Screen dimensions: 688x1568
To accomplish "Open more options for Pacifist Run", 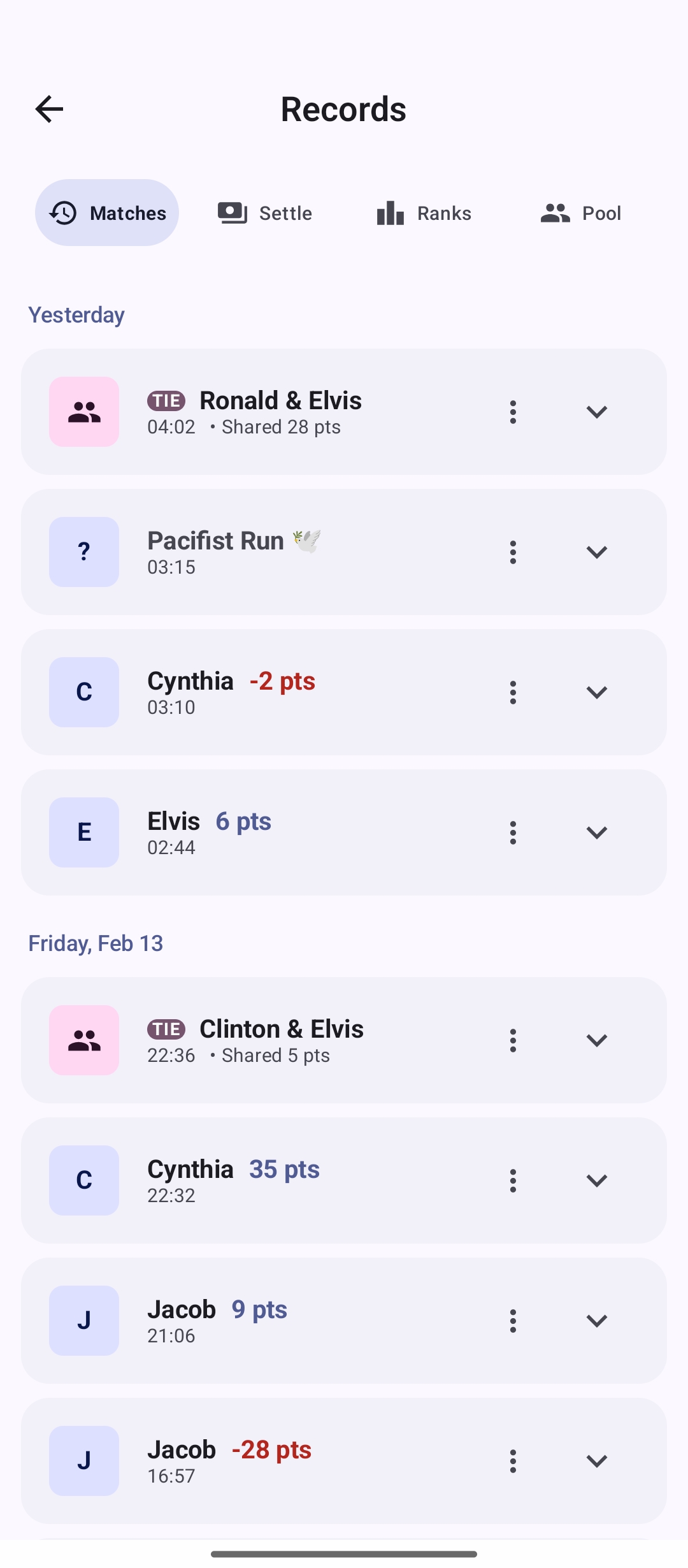I will point(513,552).
